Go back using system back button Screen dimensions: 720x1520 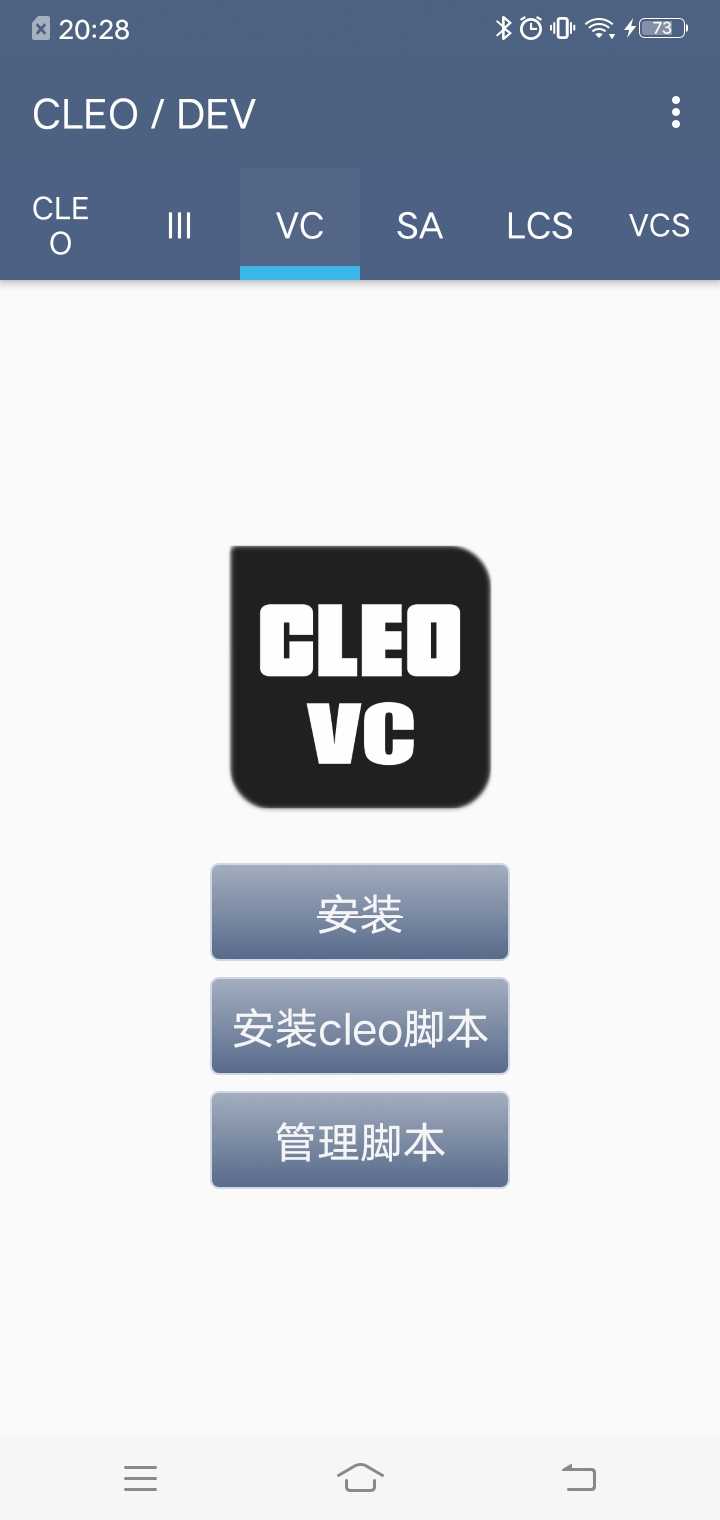(x=578, y=1477)
